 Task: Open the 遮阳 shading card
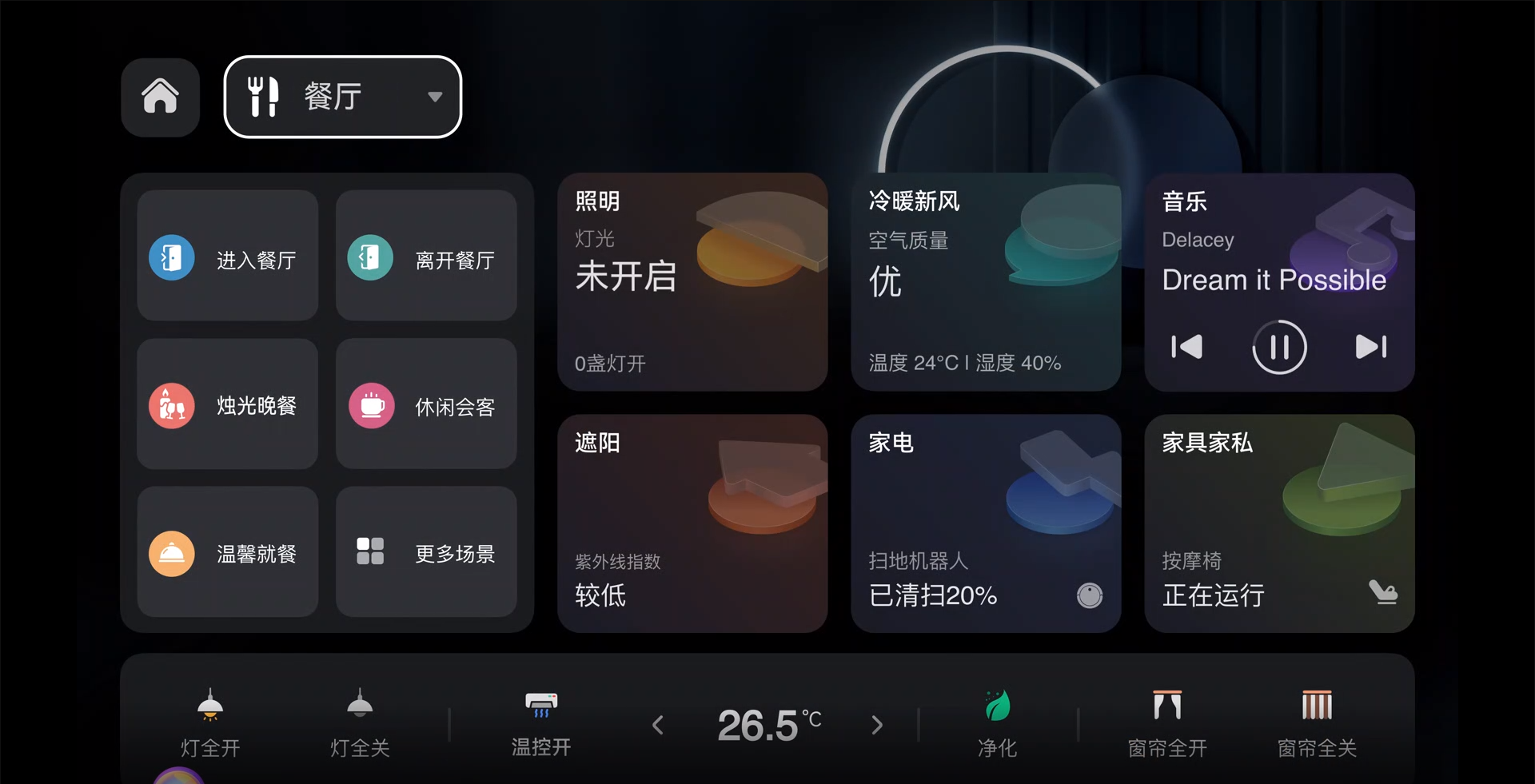692,523
